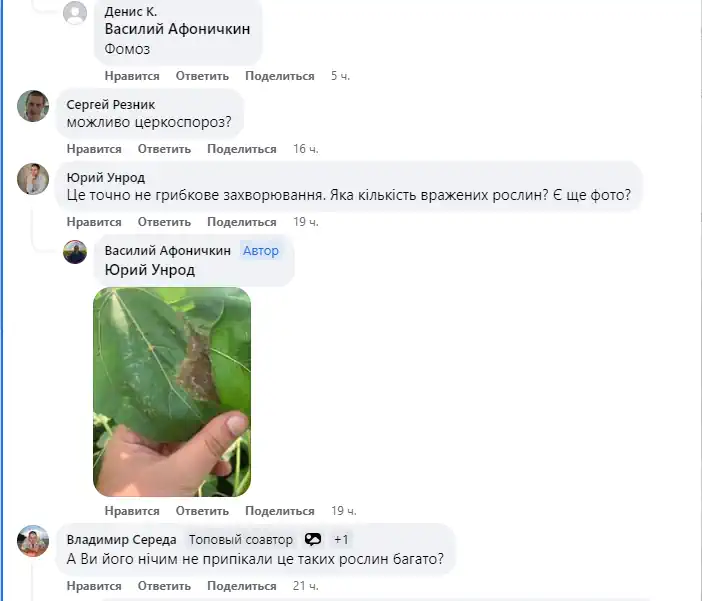Reply to Владимир Середа's comment

(164, 586)
